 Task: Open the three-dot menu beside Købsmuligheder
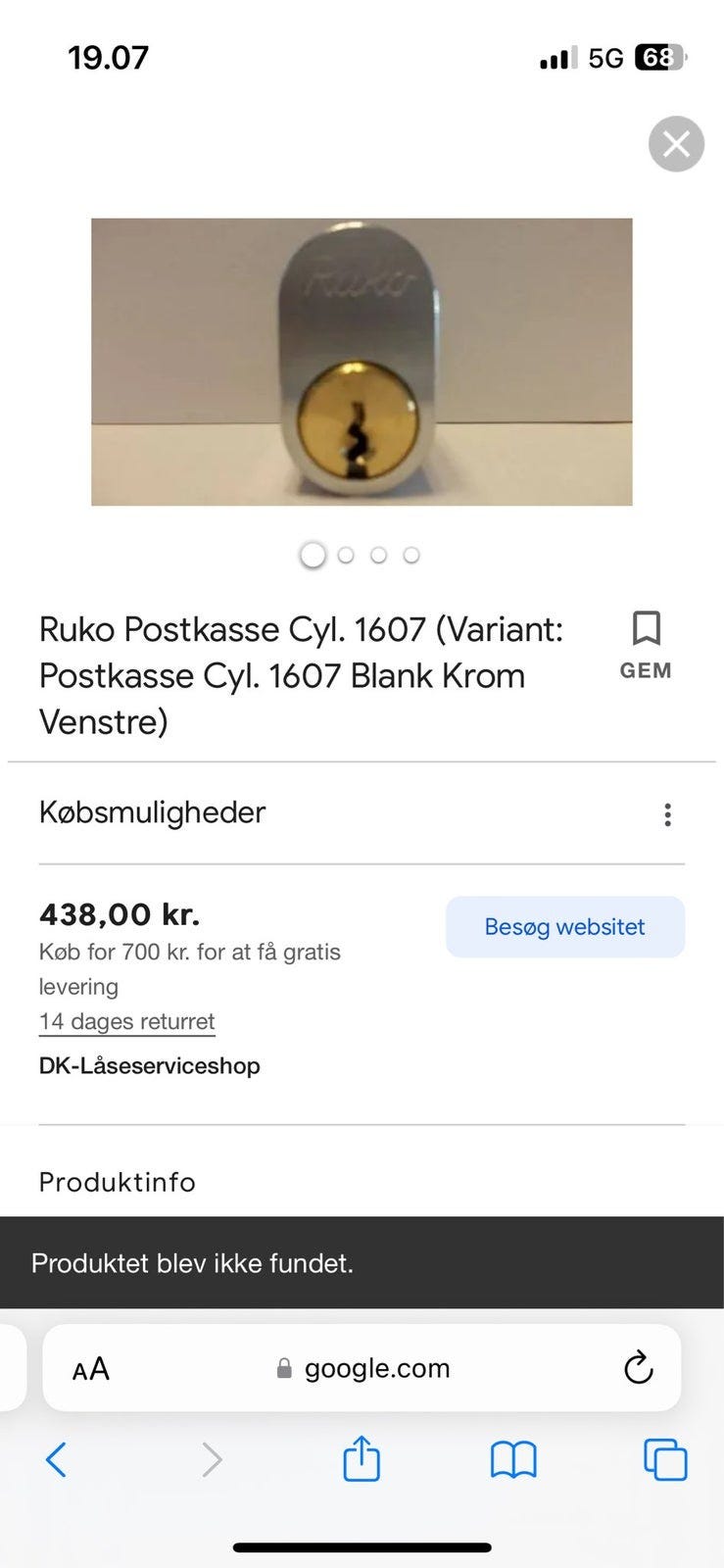tap(667, 814)
